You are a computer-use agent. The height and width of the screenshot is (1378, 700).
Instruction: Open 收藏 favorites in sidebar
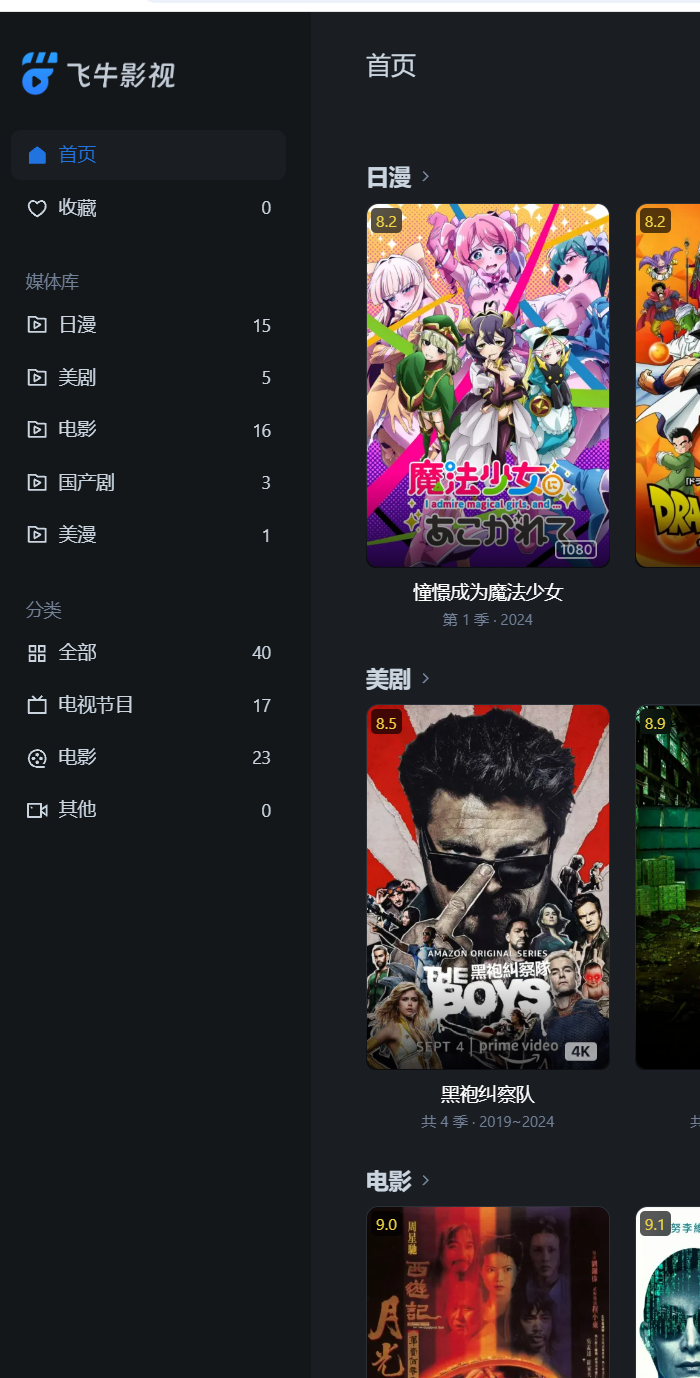pos(77,208)
